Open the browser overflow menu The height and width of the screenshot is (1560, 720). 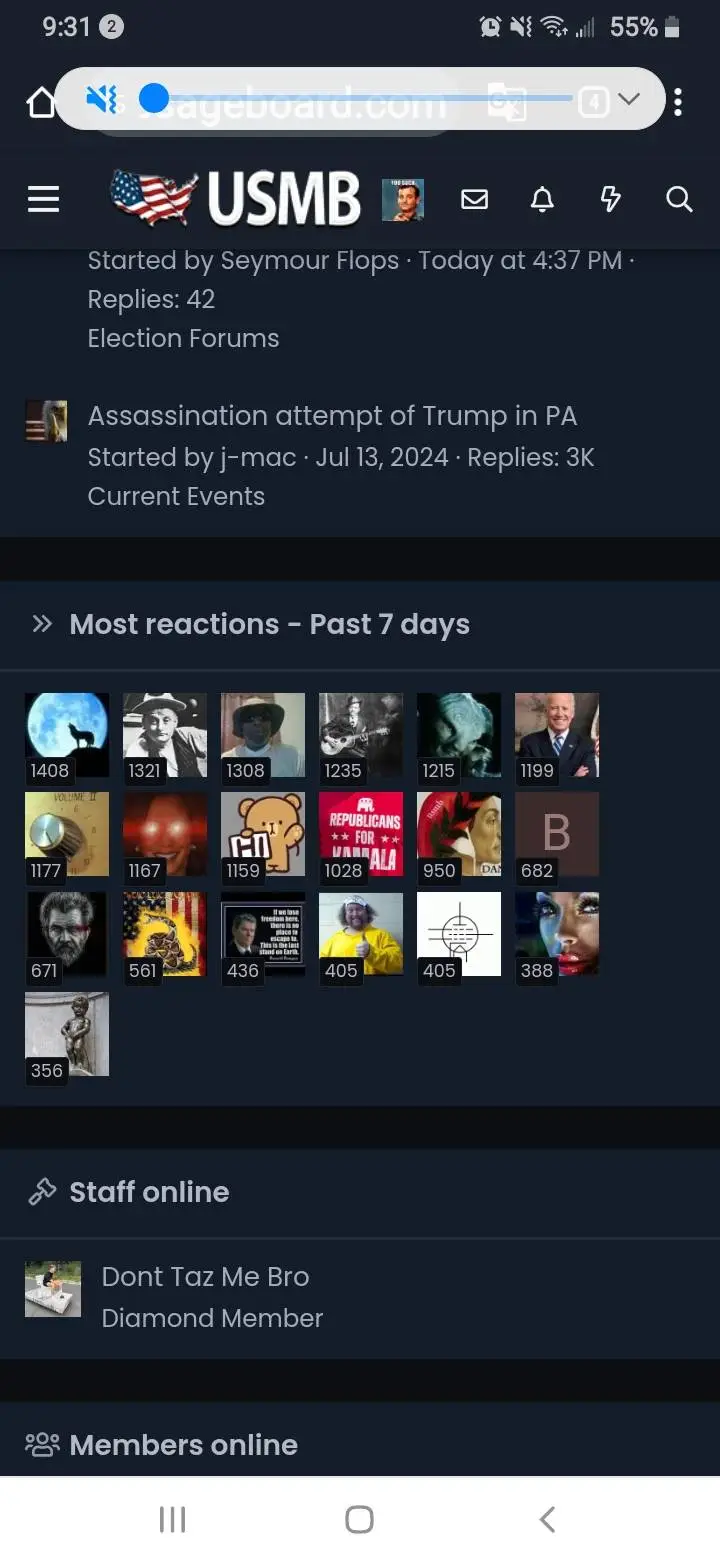tap(679, 101)
